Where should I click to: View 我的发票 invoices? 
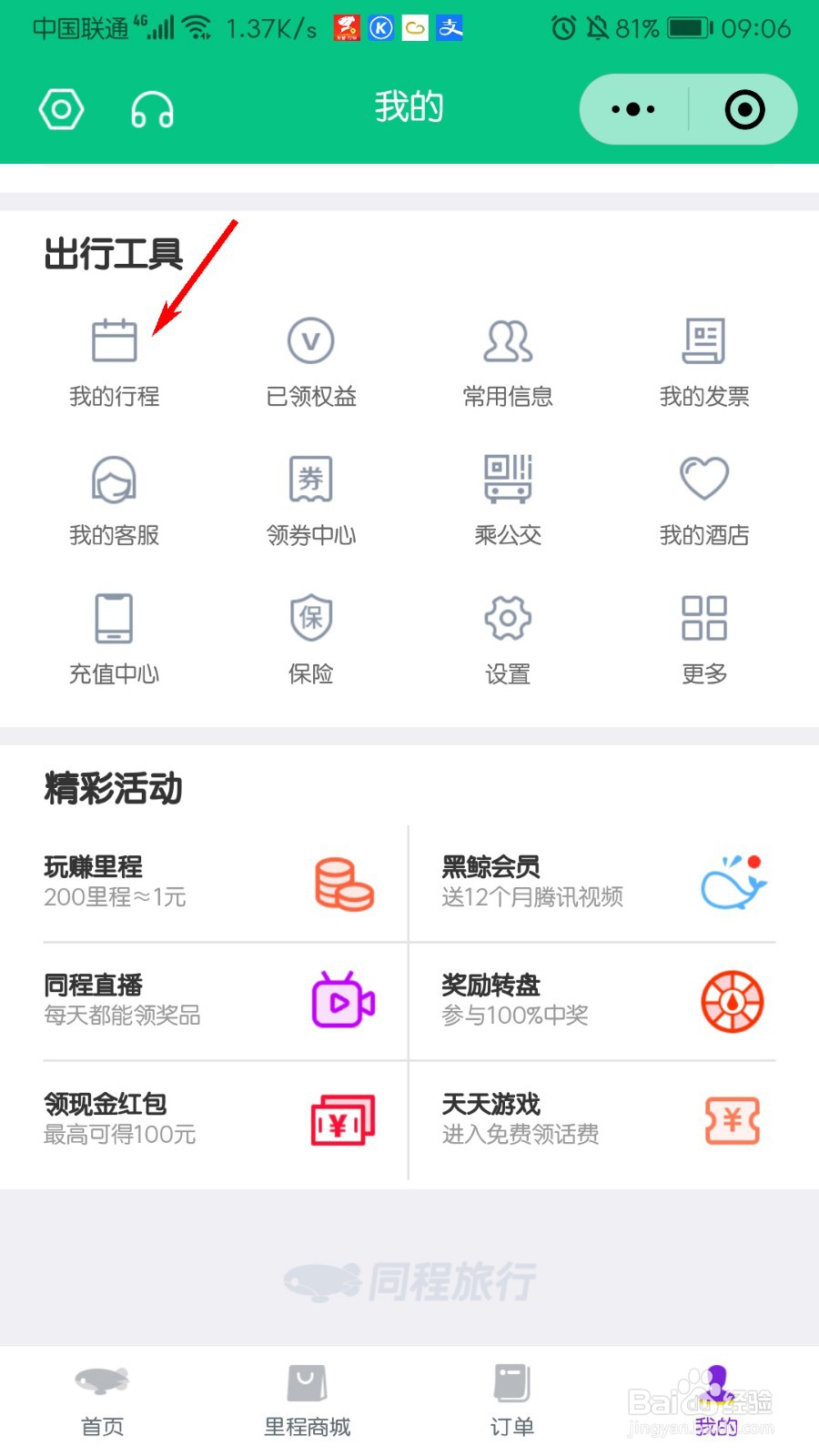703,359
